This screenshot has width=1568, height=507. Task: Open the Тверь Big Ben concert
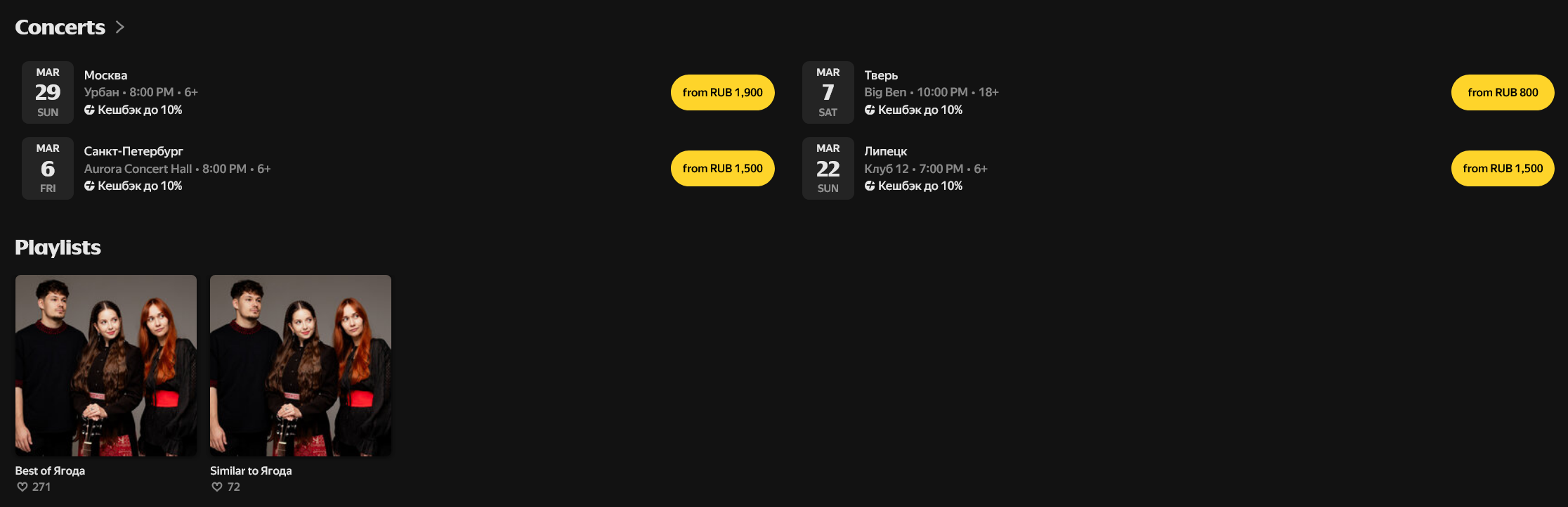881,75
